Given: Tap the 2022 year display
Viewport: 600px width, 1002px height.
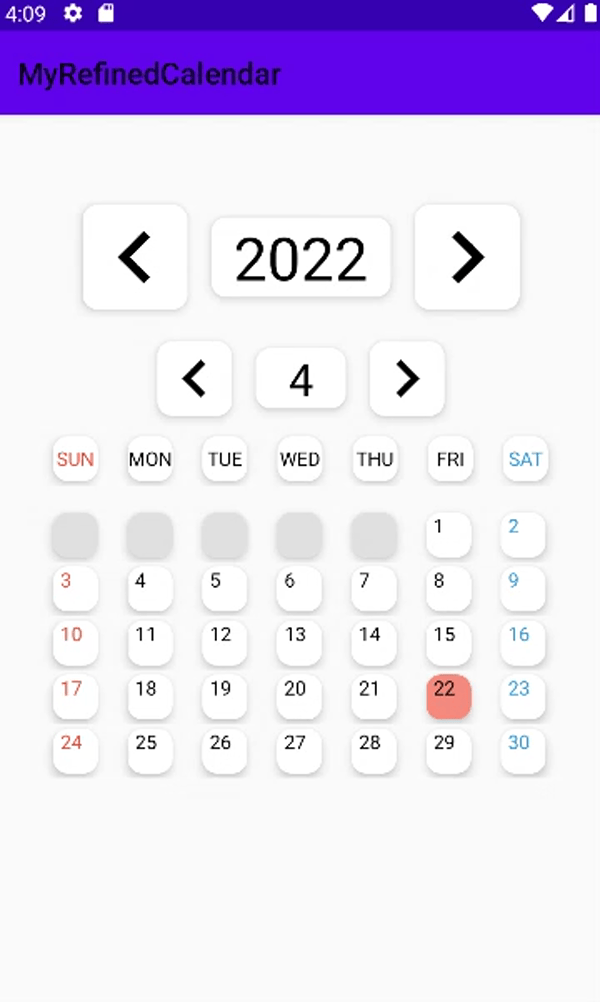Looking at the screenshot, I should click(x=301, y=257).
